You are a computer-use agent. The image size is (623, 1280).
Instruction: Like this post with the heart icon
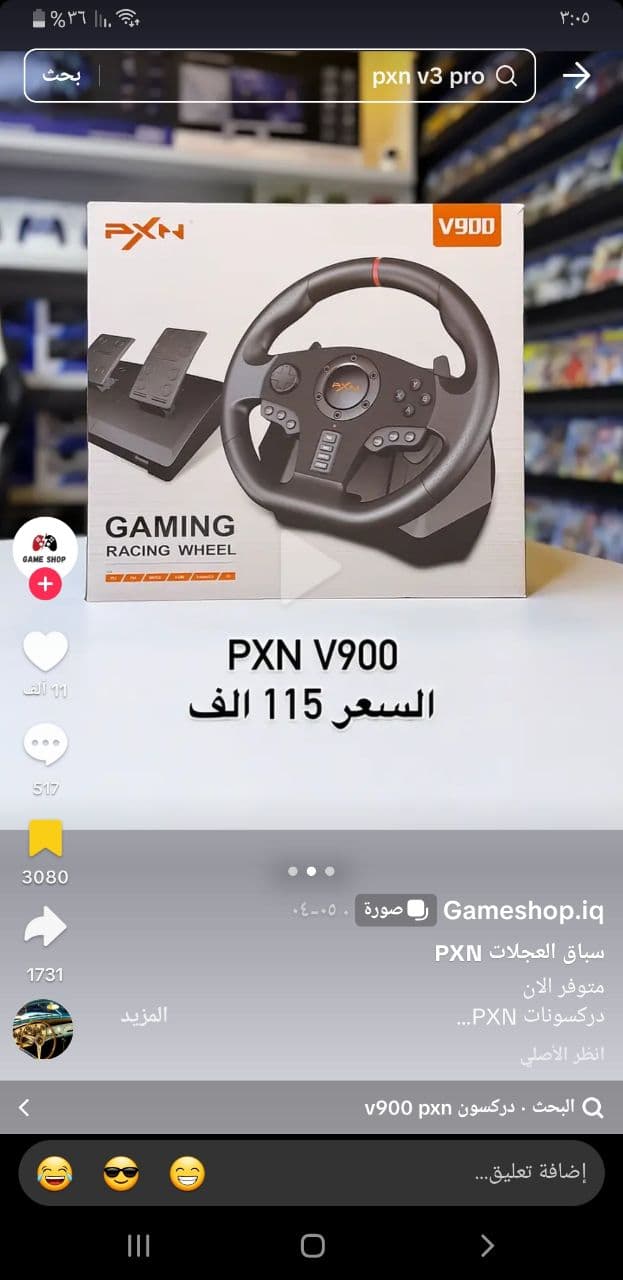[45, 653]
